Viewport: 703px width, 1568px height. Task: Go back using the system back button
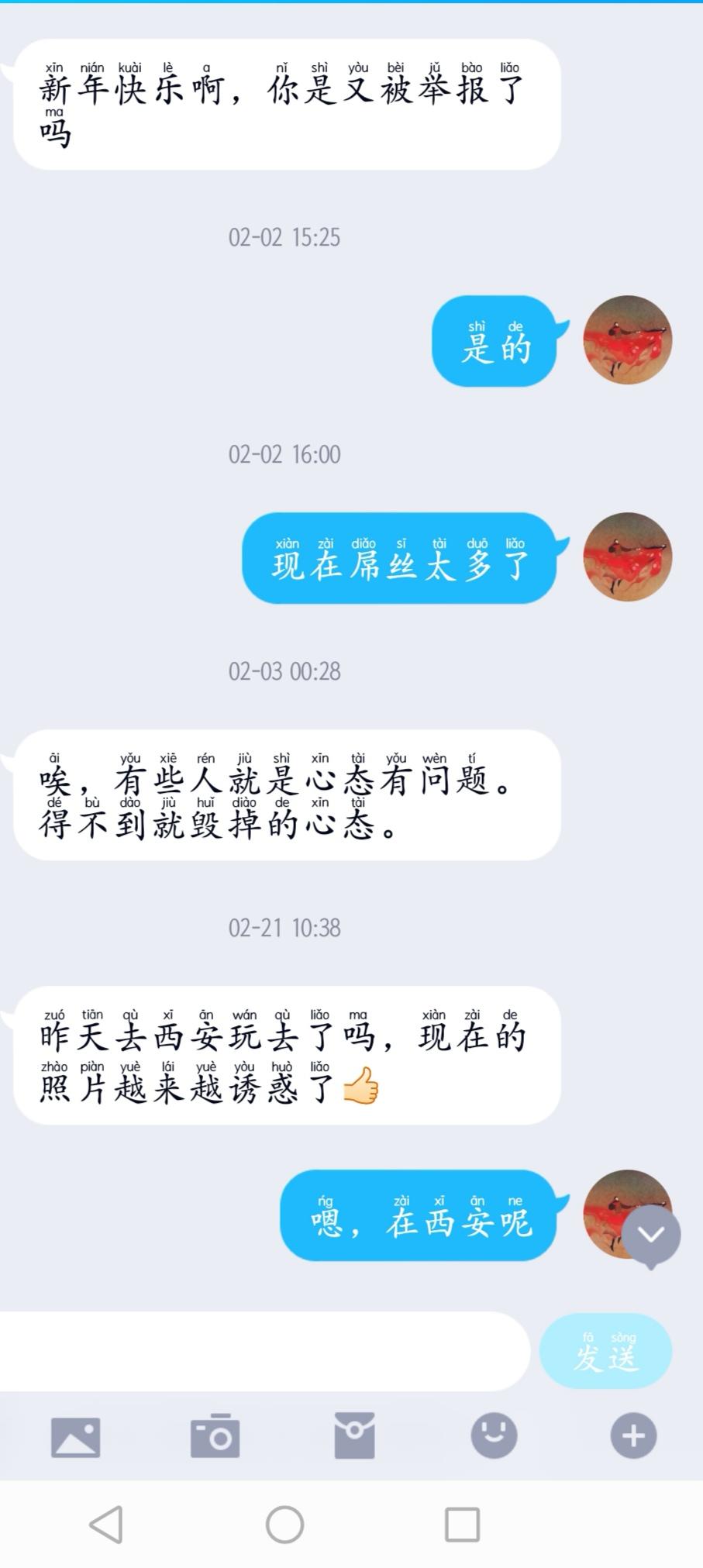(107, 1525)
